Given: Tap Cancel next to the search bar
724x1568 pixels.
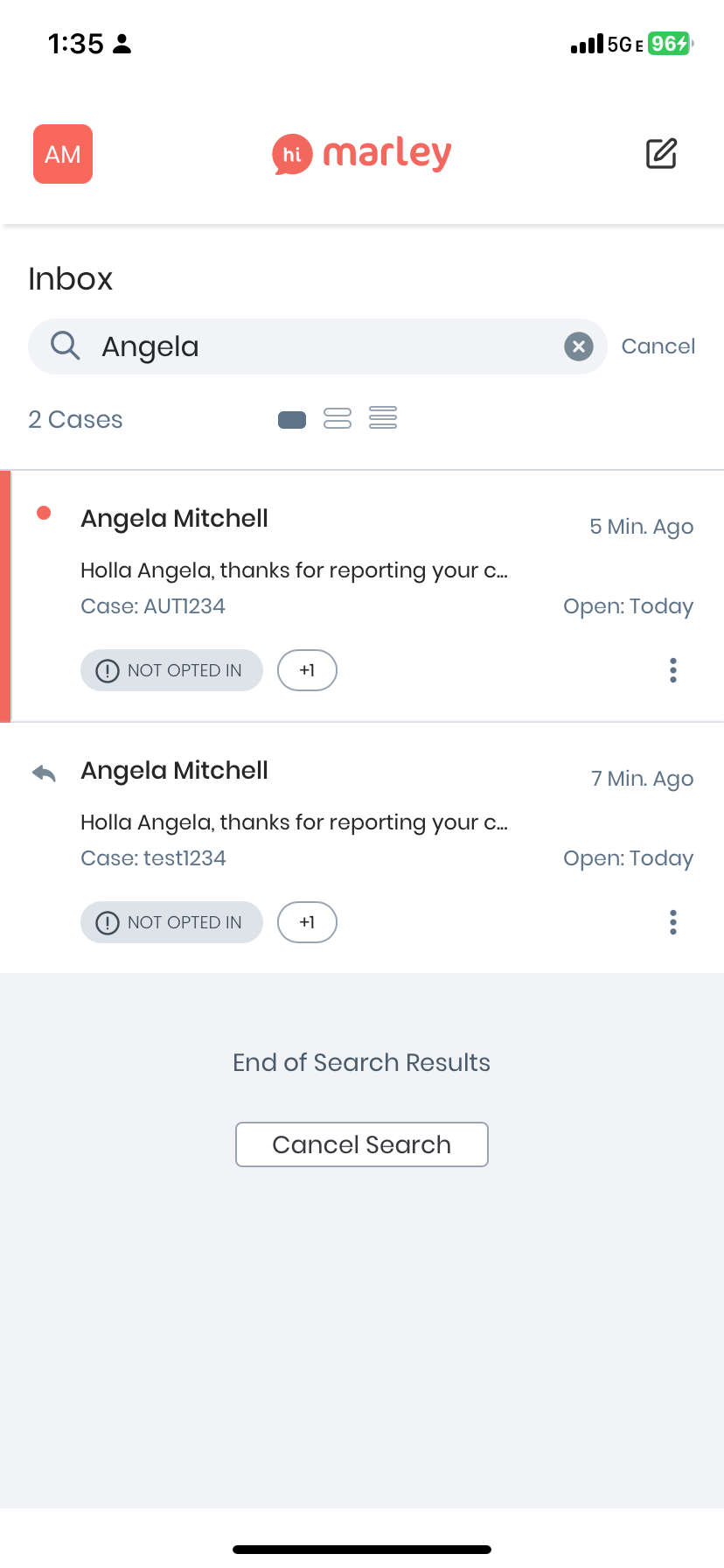Looking at the screenshot, I should [x=658, y=346].
